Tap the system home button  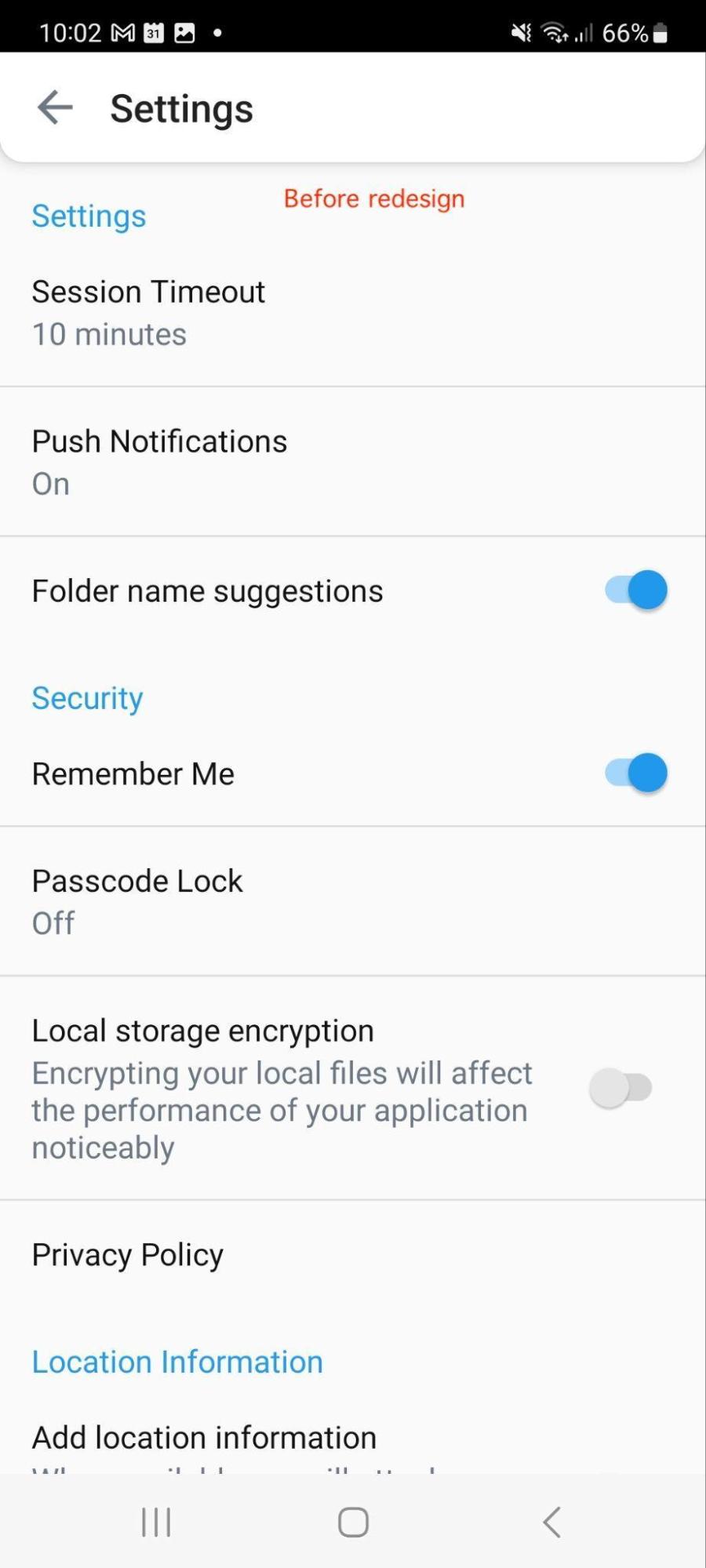[x=353, y=1523]
